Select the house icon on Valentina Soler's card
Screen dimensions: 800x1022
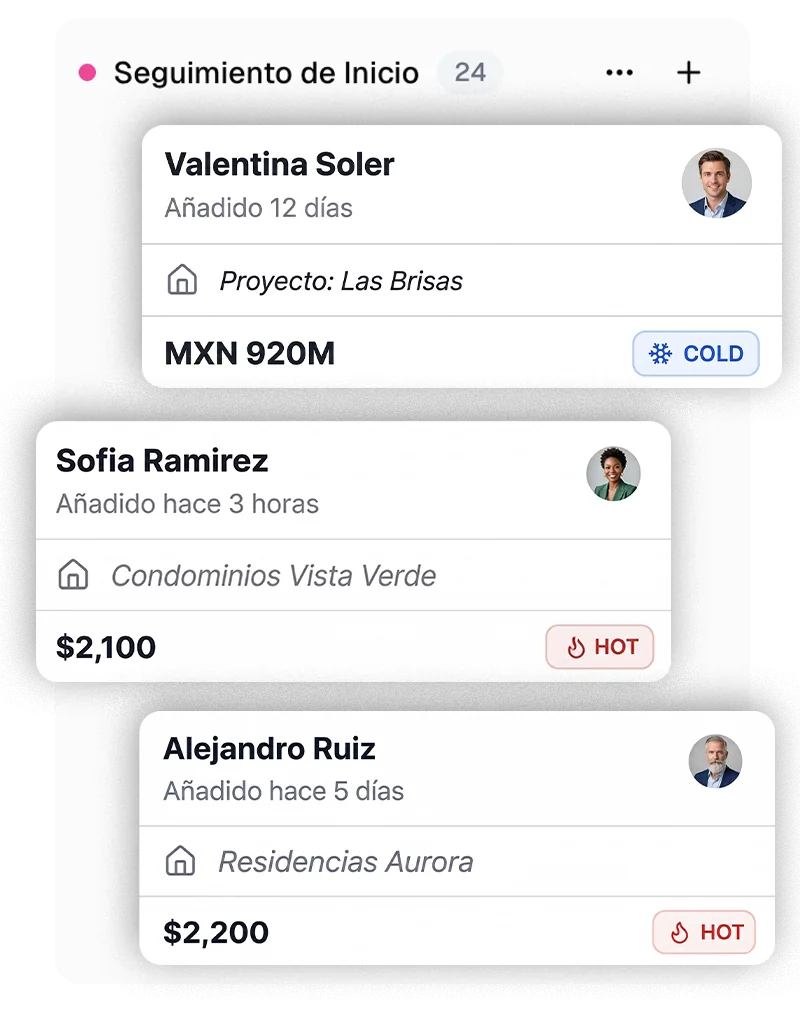coord(184,281)
